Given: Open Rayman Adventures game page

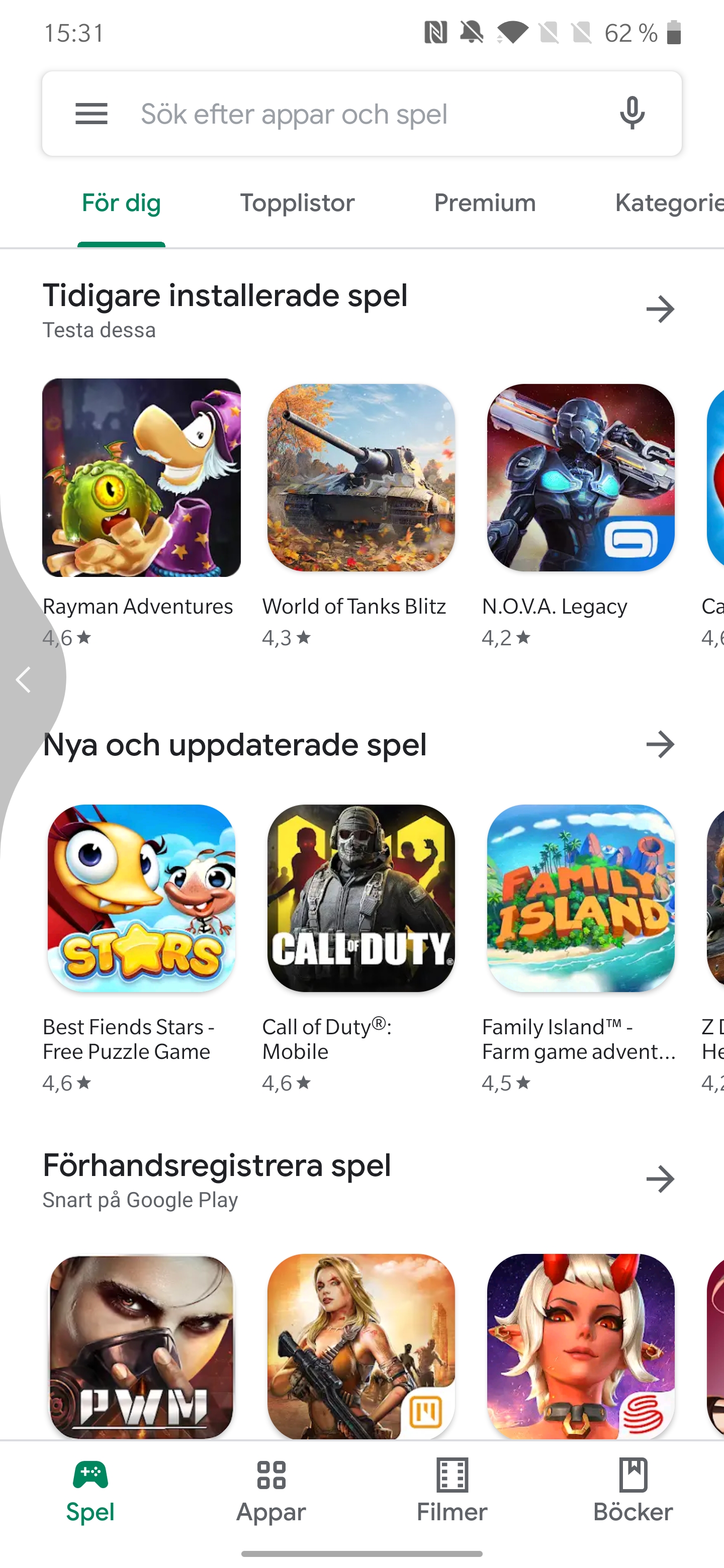Looking at the screenshot, I should pos(141,478).
